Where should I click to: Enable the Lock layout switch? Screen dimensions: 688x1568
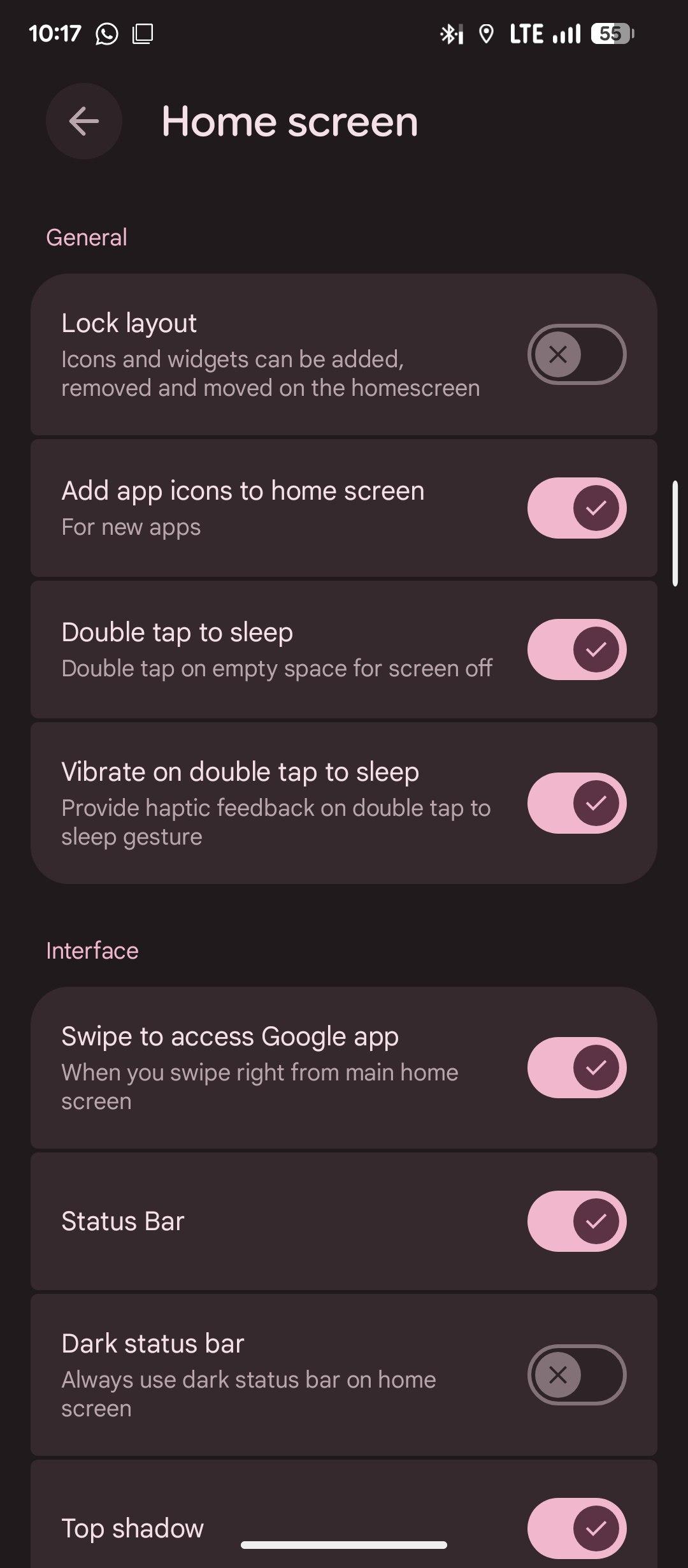(577, 354)
